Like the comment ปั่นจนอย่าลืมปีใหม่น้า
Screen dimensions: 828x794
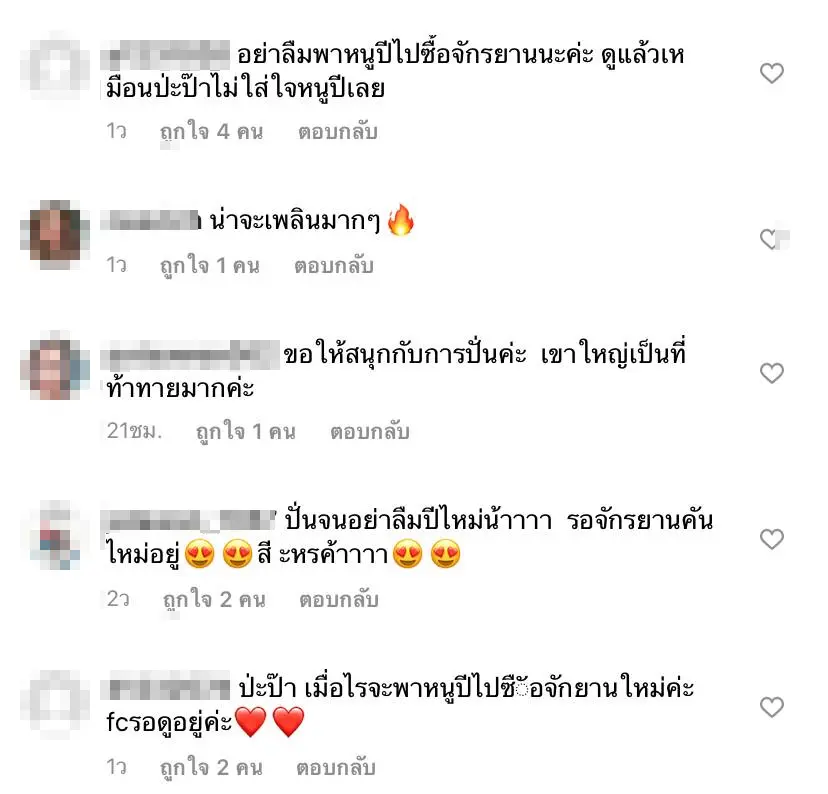pyautogui.click(x=772, y=540)
